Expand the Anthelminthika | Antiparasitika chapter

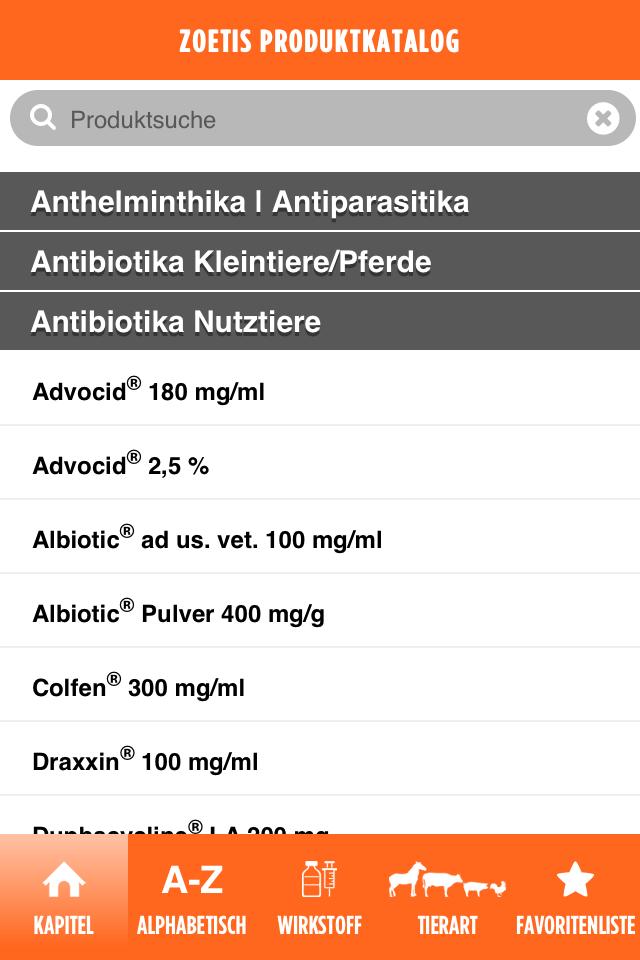point(320,202)
